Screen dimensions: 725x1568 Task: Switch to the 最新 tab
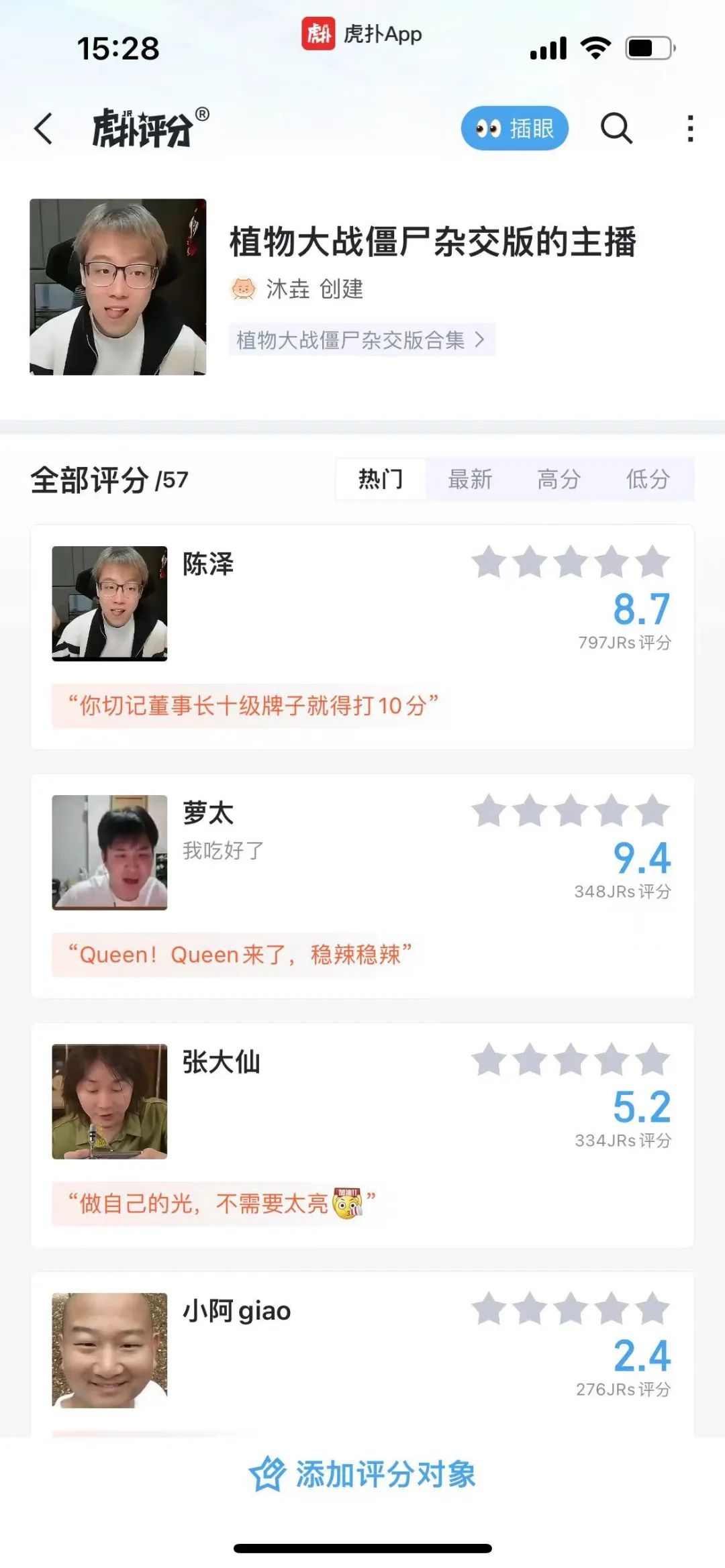point(470,480)
